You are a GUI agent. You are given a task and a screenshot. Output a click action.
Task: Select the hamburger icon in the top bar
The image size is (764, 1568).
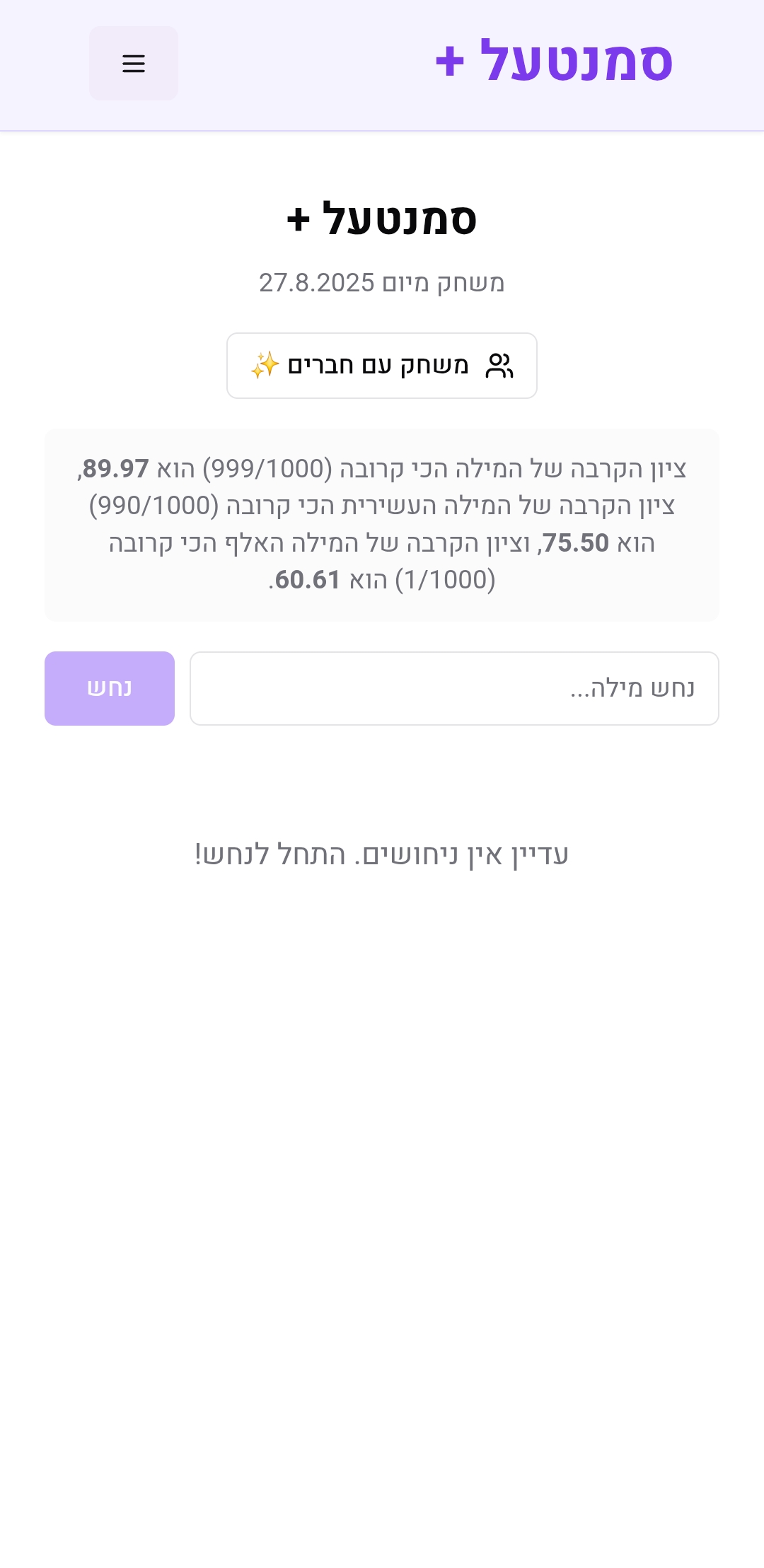coord(134,63)
